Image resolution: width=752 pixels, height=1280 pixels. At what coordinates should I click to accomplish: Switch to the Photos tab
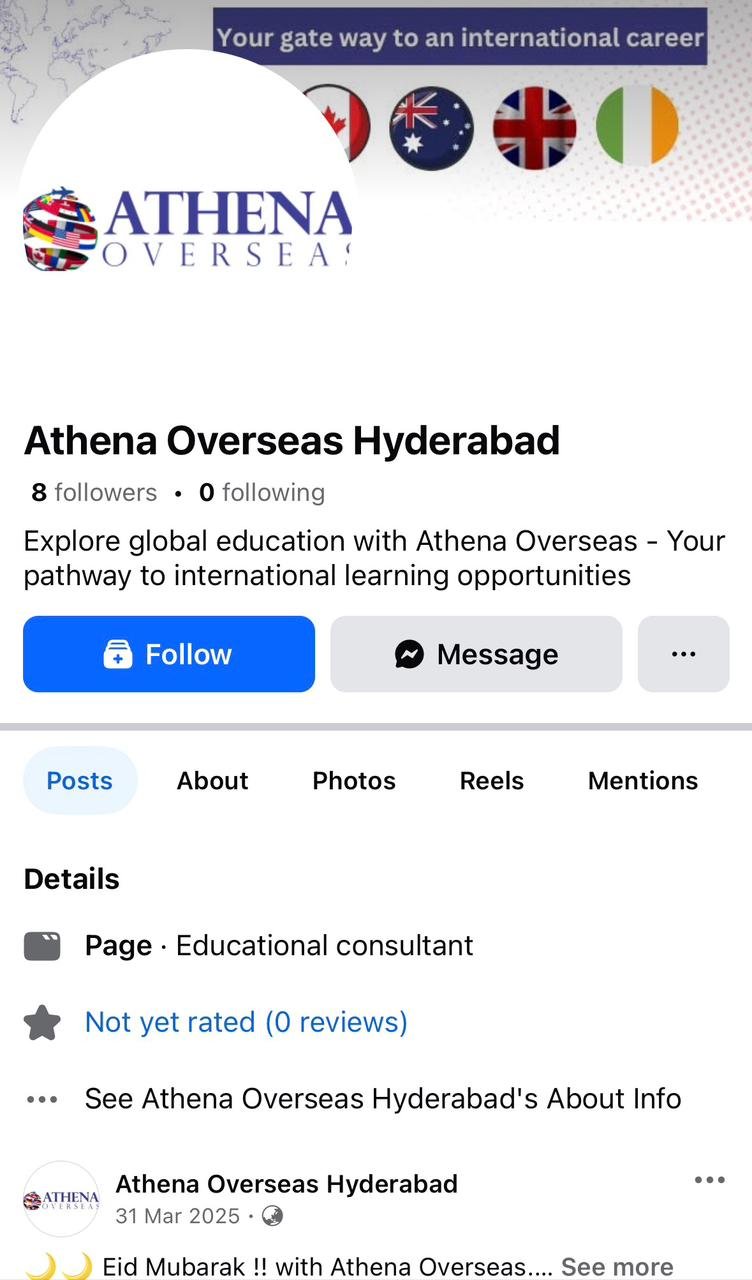(354, 781)
